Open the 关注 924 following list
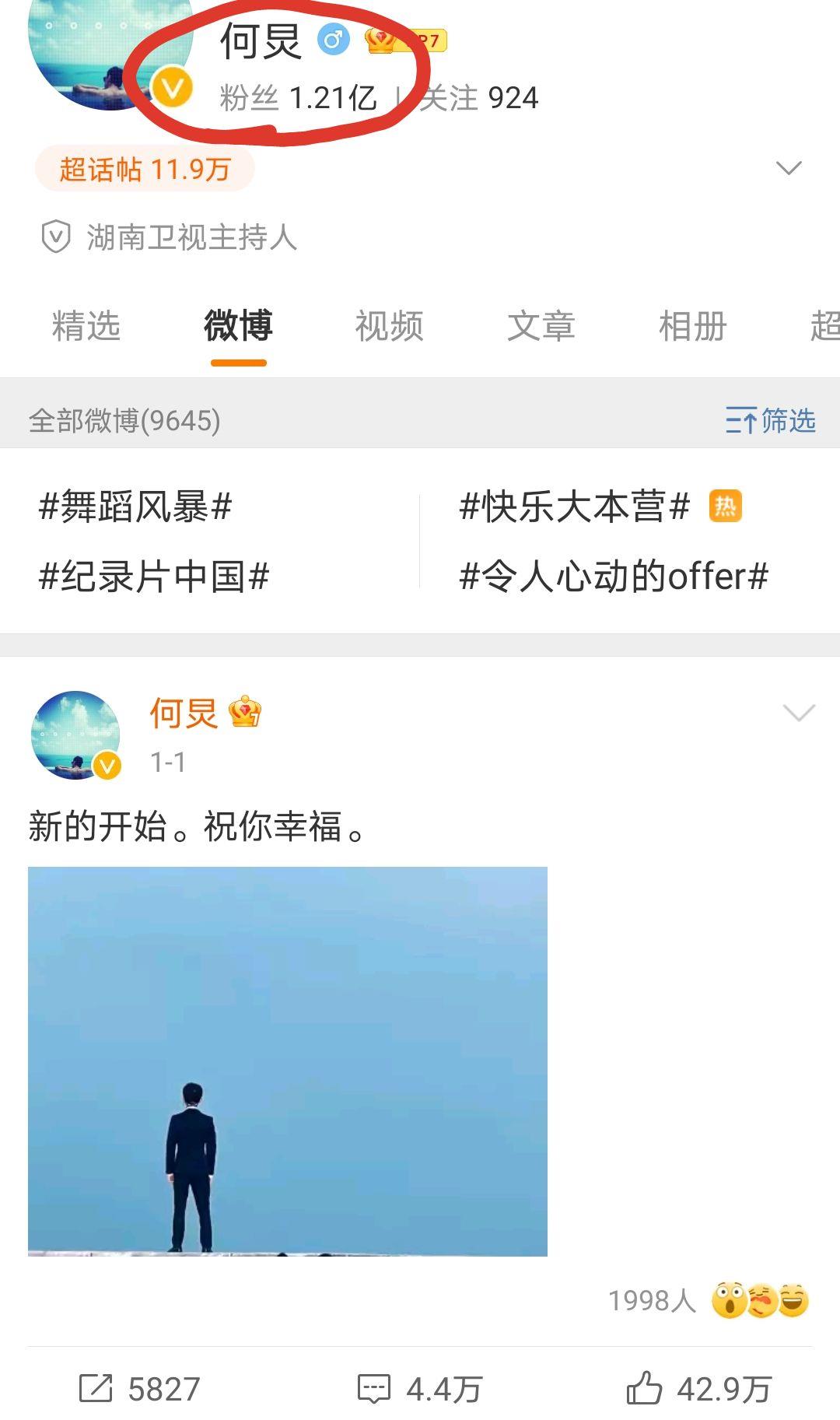Screen dimensions: 840x1420 coord(478,98)
